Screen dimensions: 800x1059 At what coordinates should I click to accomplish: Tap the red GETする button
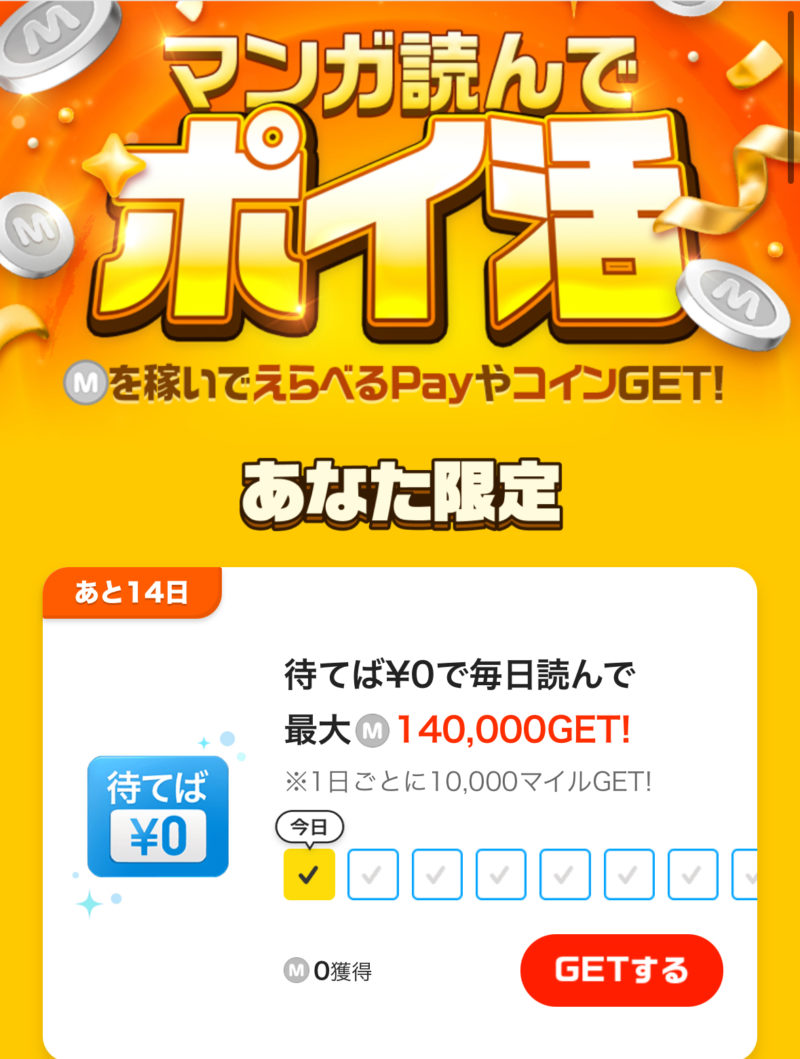tap(621, 970)
